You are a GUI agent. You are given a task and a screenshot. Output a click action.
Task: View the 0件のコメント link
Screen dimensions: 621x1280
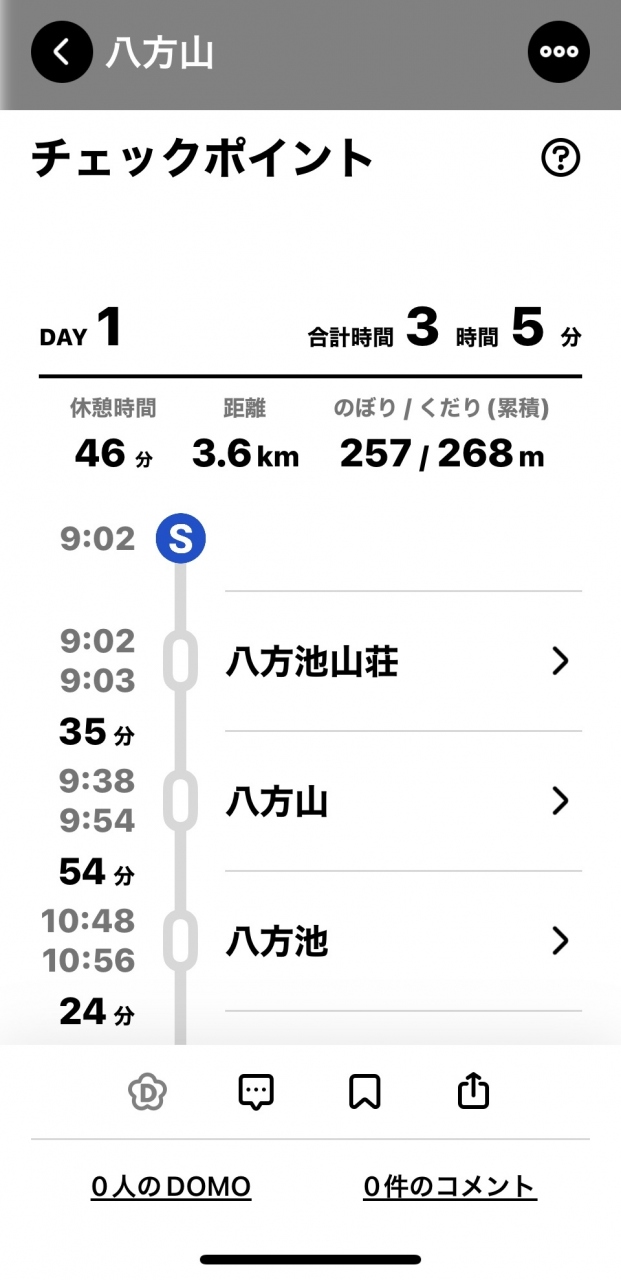coord(450,1187)
